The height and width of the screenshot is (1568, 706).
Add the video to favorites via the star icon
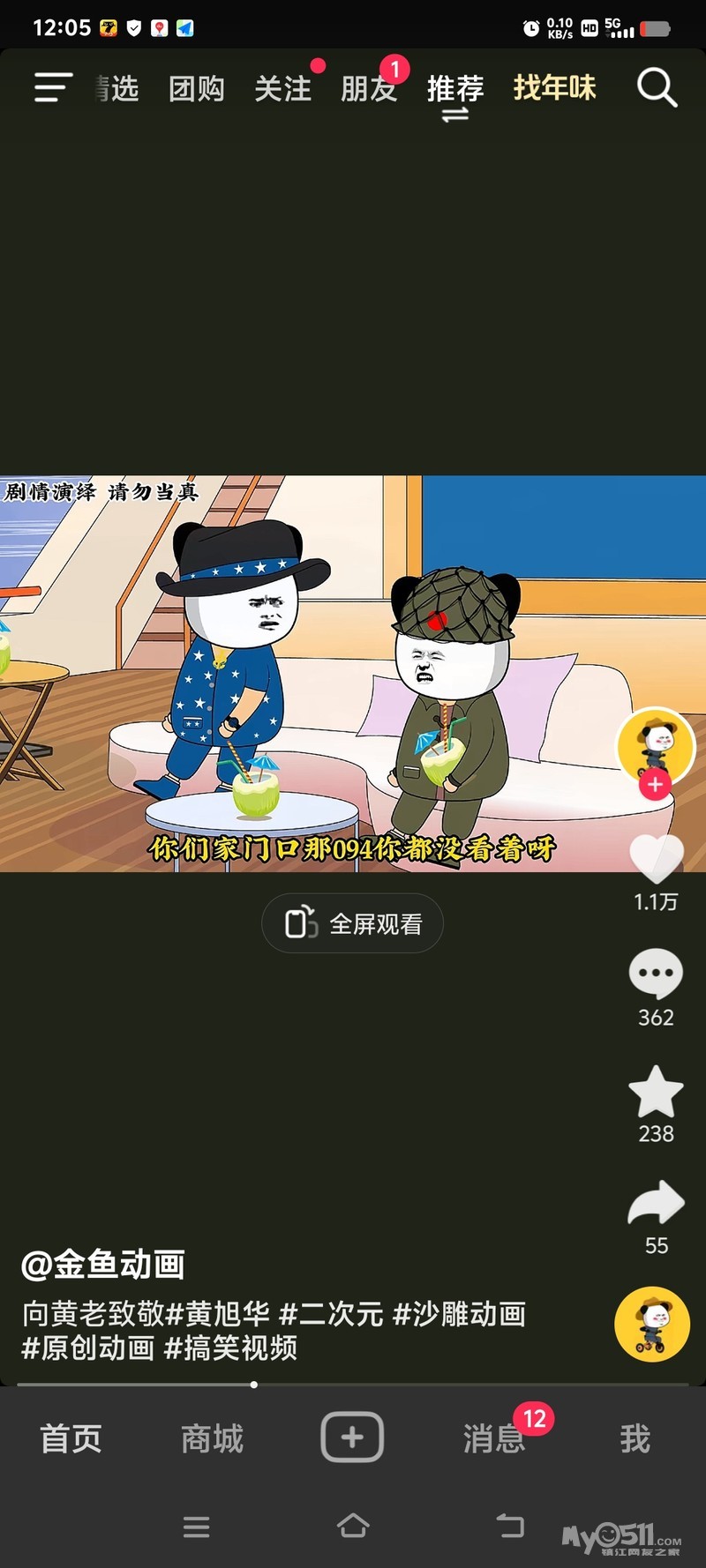656,1092
